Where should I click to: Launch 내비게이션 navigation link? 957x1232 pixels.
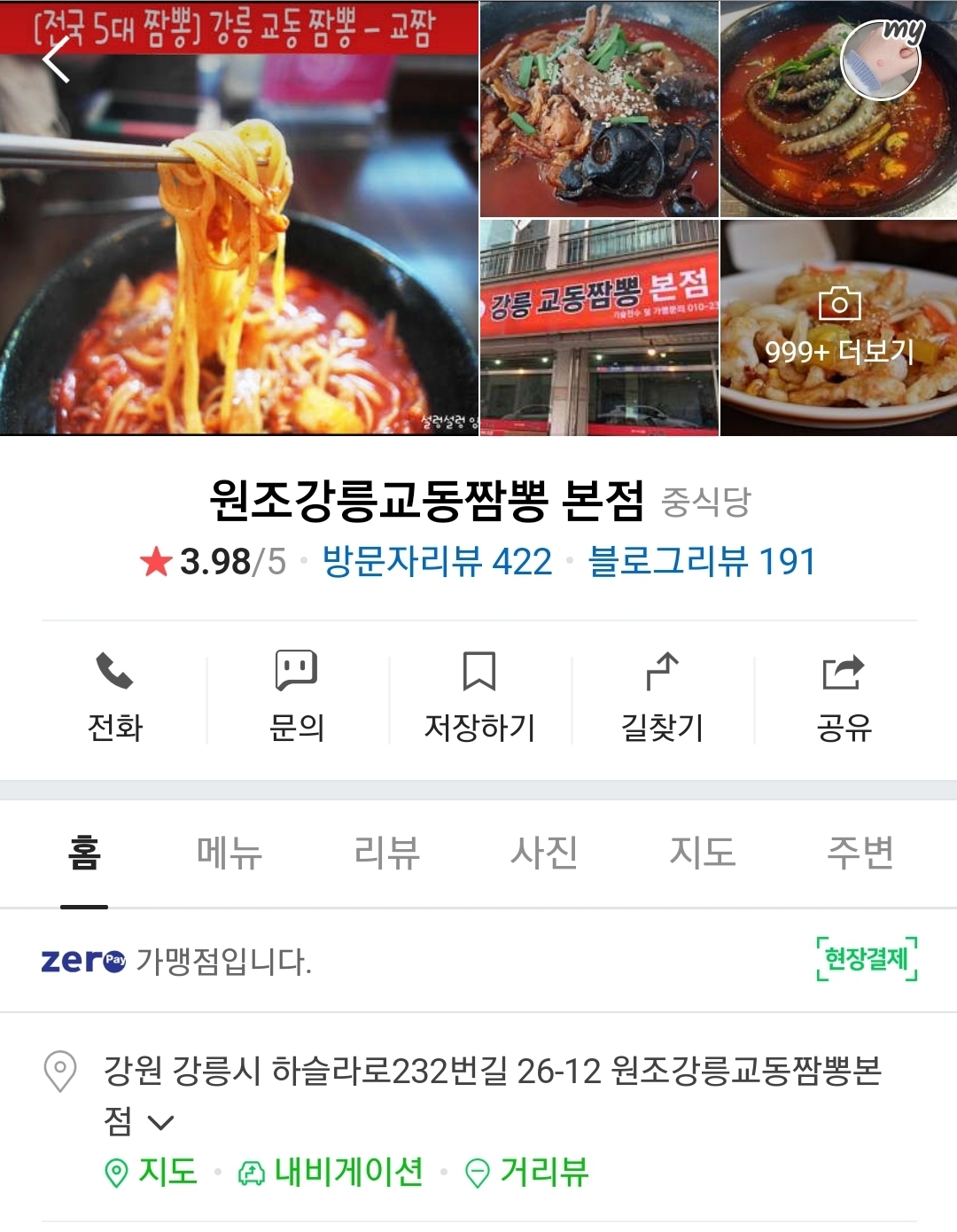click(330, 1171)
